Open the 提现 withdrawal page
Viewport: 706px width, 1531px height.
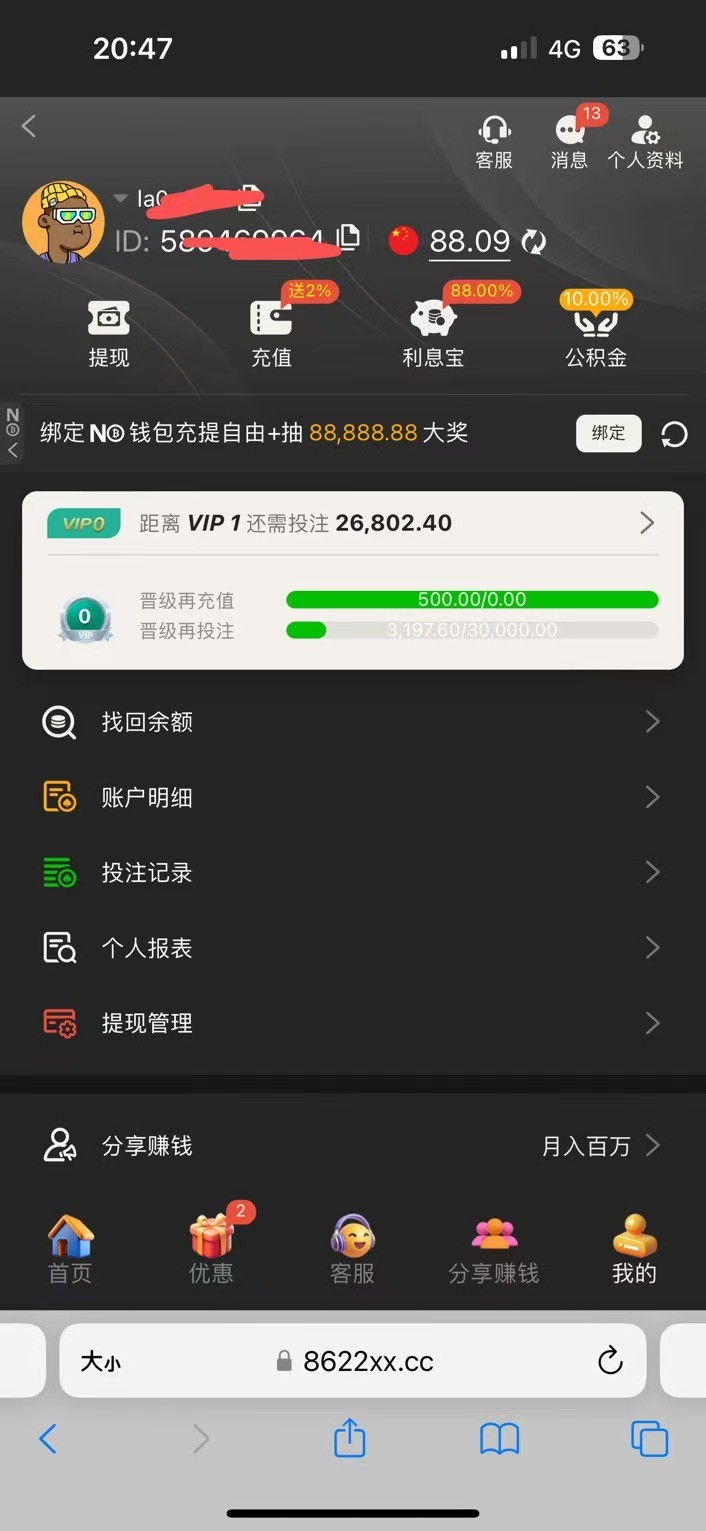109,333
